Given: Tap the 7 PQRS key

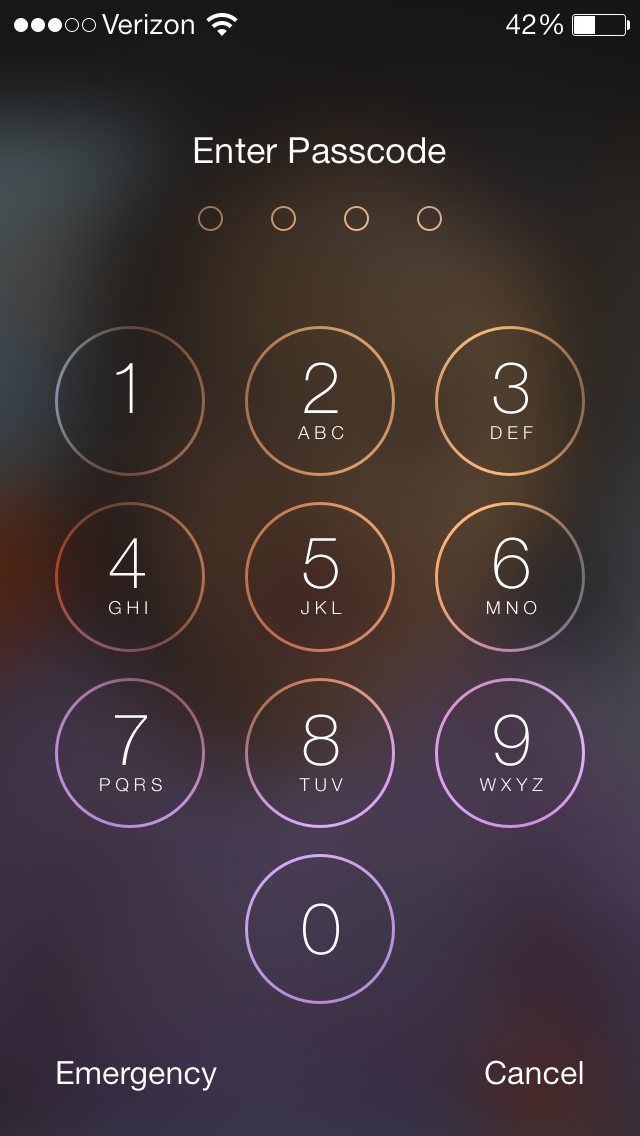Looking at the screenshot, I should click(x=130, y=753).
